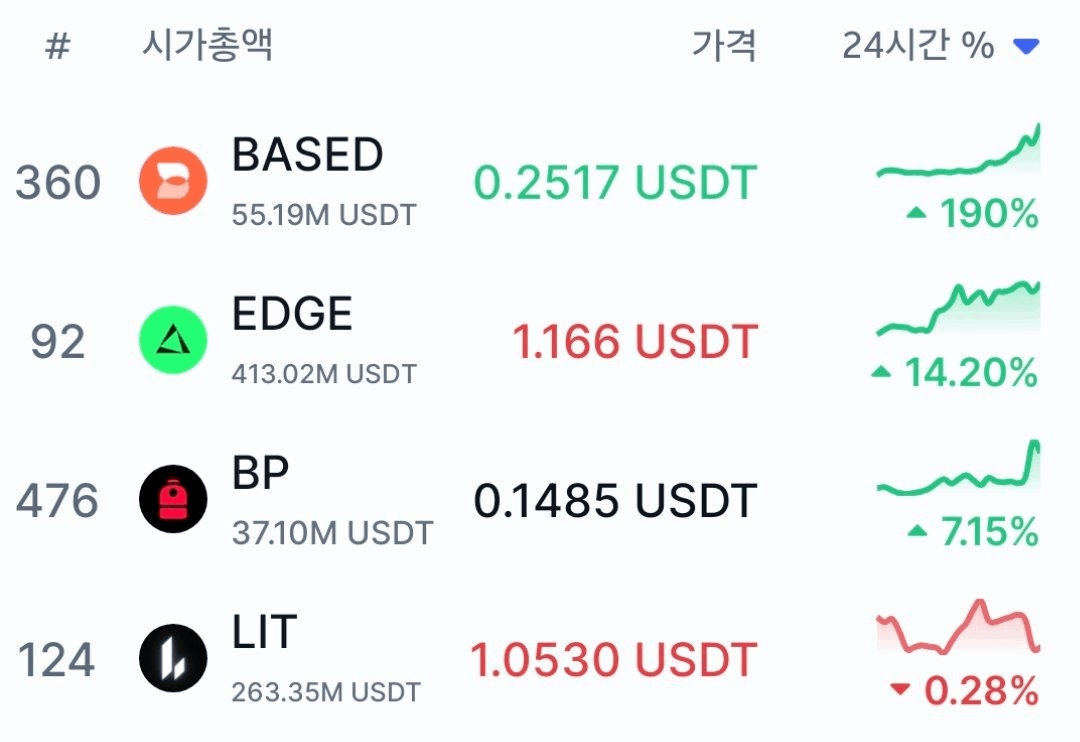The image size is (1080, 742).
Task: Open the BP coin listing
Action: coord(262,499)
